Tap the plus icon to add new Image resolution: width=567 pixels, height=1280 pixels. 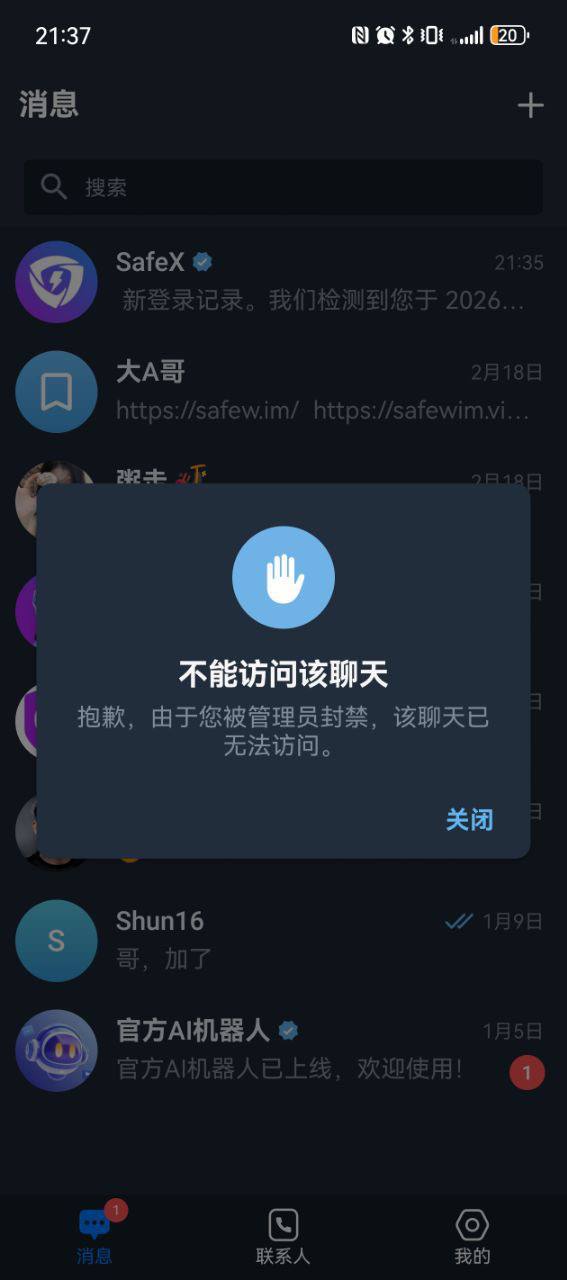pos(530,105)
